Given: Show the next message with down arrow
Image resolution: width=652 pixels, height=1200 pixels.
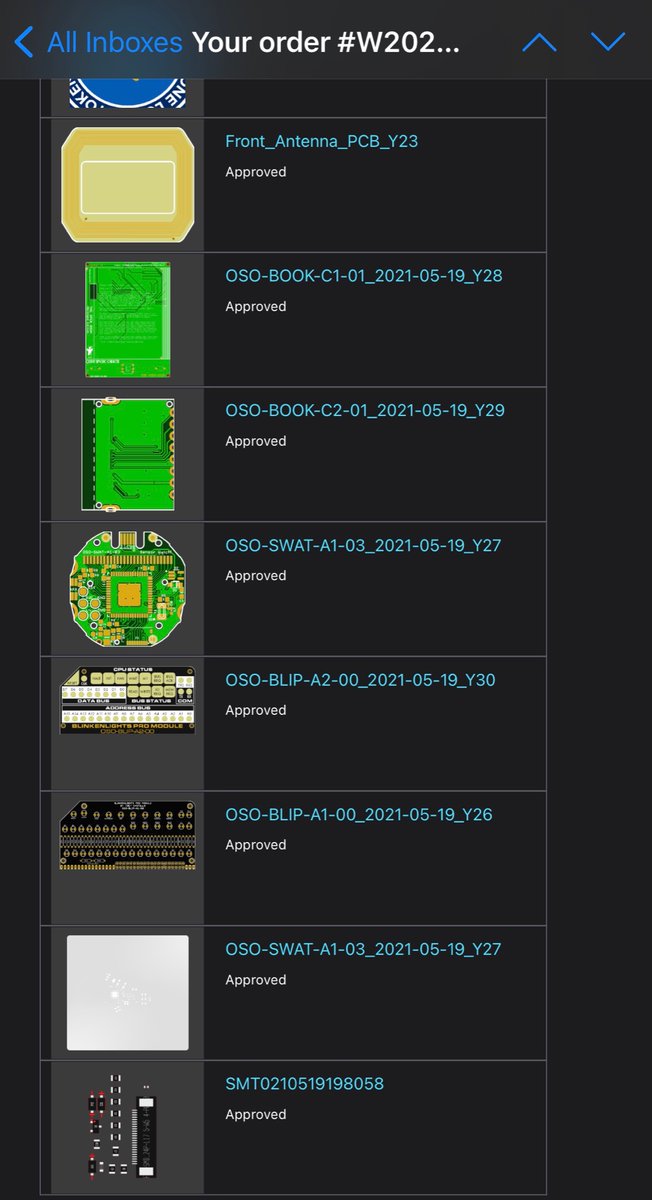Looking at the screenshot, I should point(607,42).
